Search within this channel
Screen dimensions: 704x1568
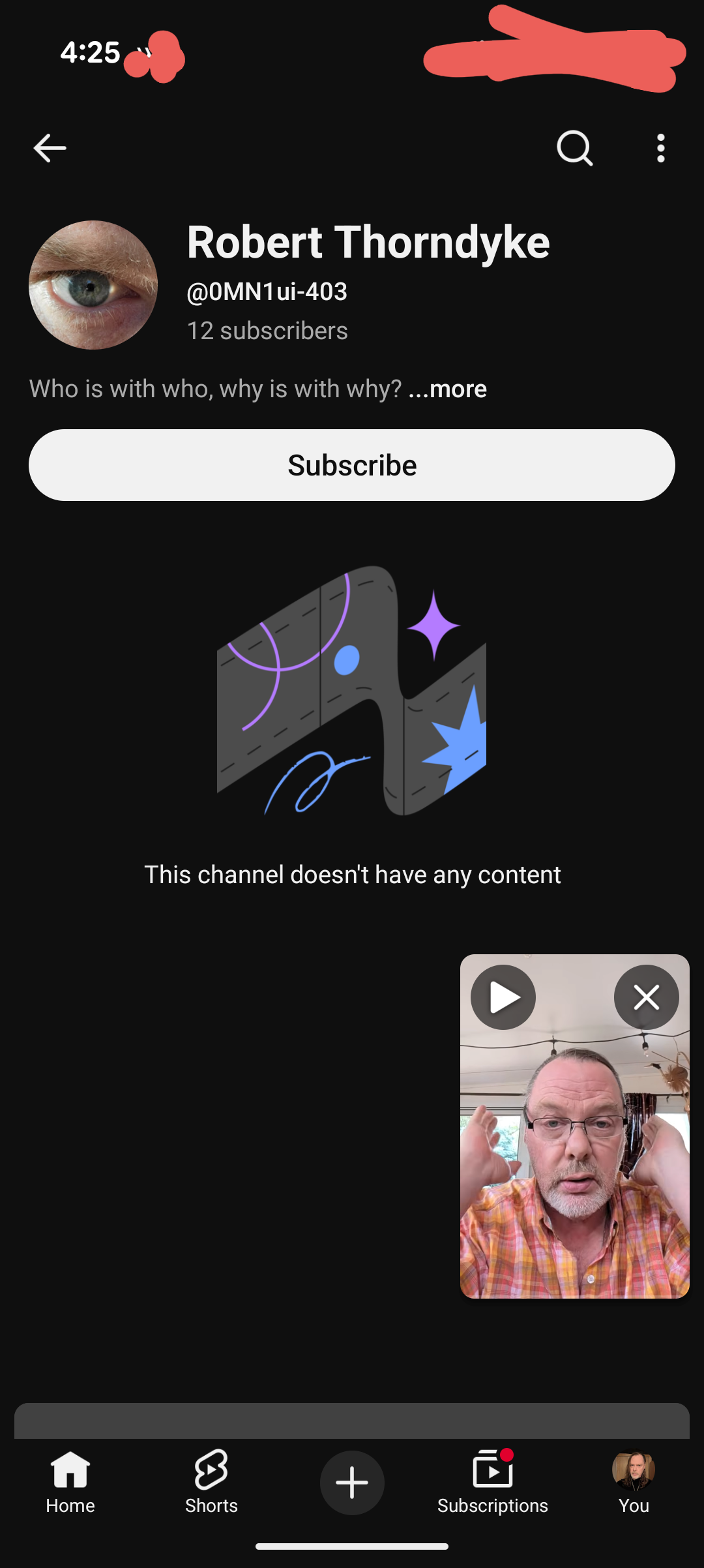click(x=575, y=148)
